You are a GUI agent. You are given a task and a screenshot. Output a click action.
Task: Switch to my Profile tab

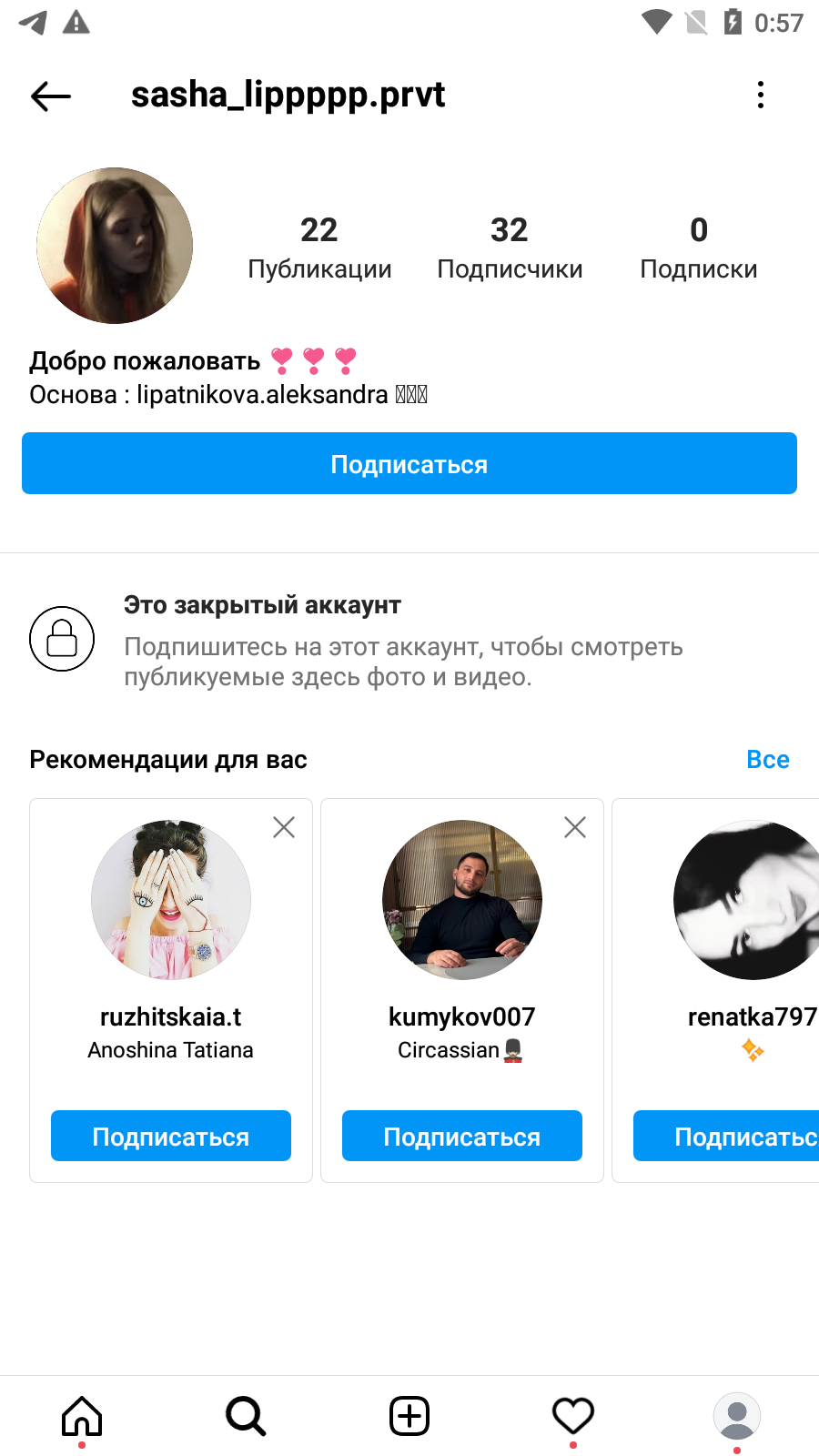737,1416
